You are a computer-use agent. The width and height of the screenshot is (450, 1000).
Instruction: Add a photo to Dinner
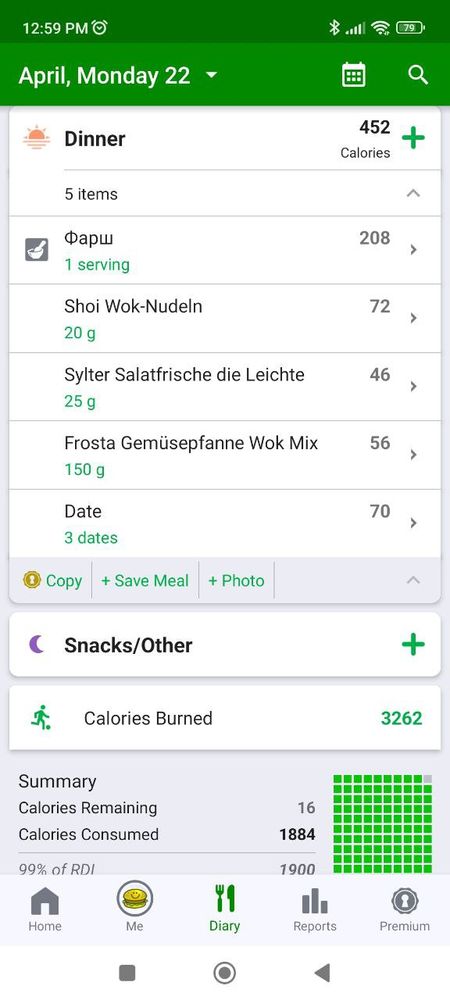[236, 581]
